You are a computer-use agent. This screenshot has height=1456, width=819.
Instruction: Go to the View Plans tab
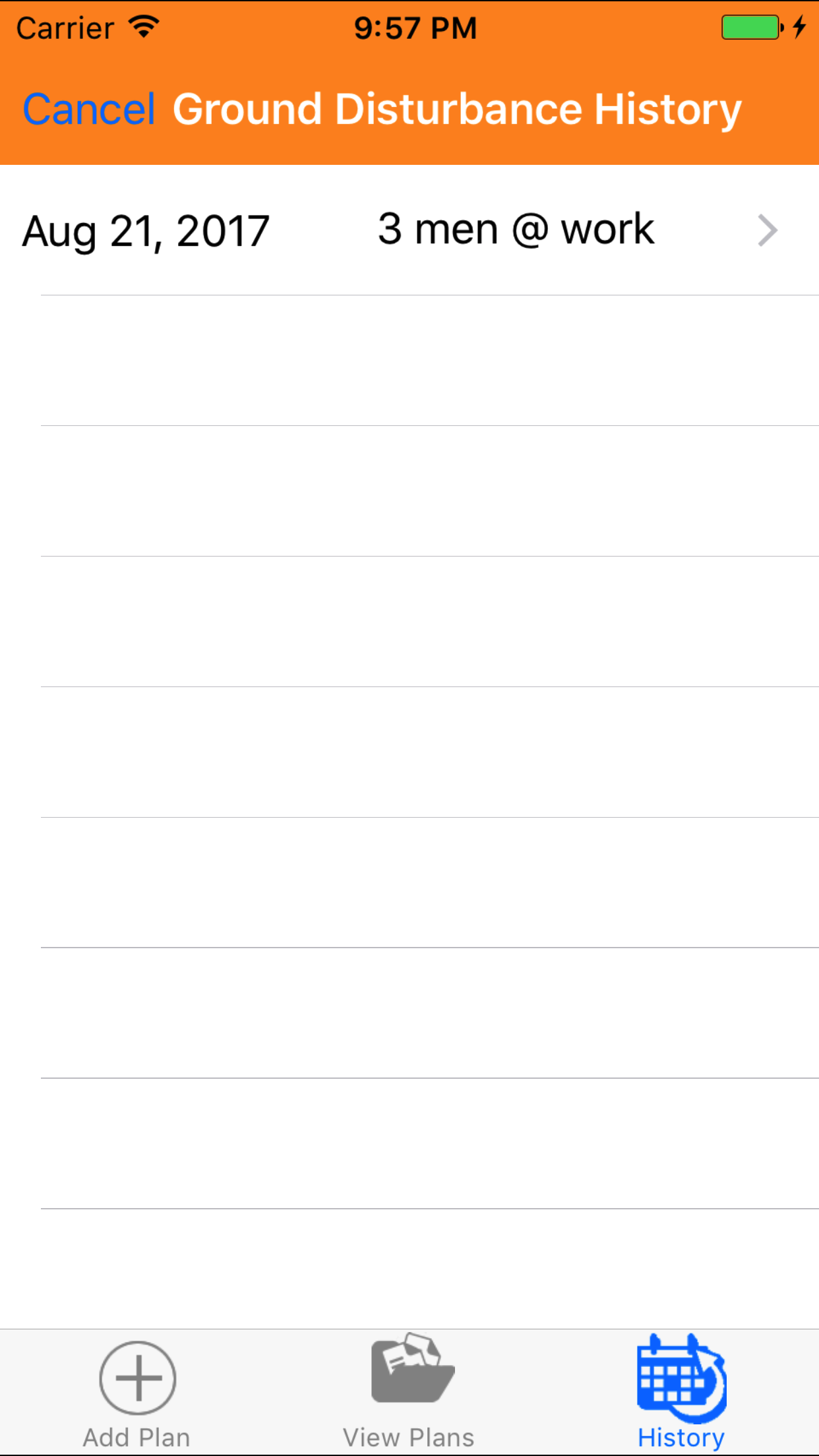(x=409, y=1393)
